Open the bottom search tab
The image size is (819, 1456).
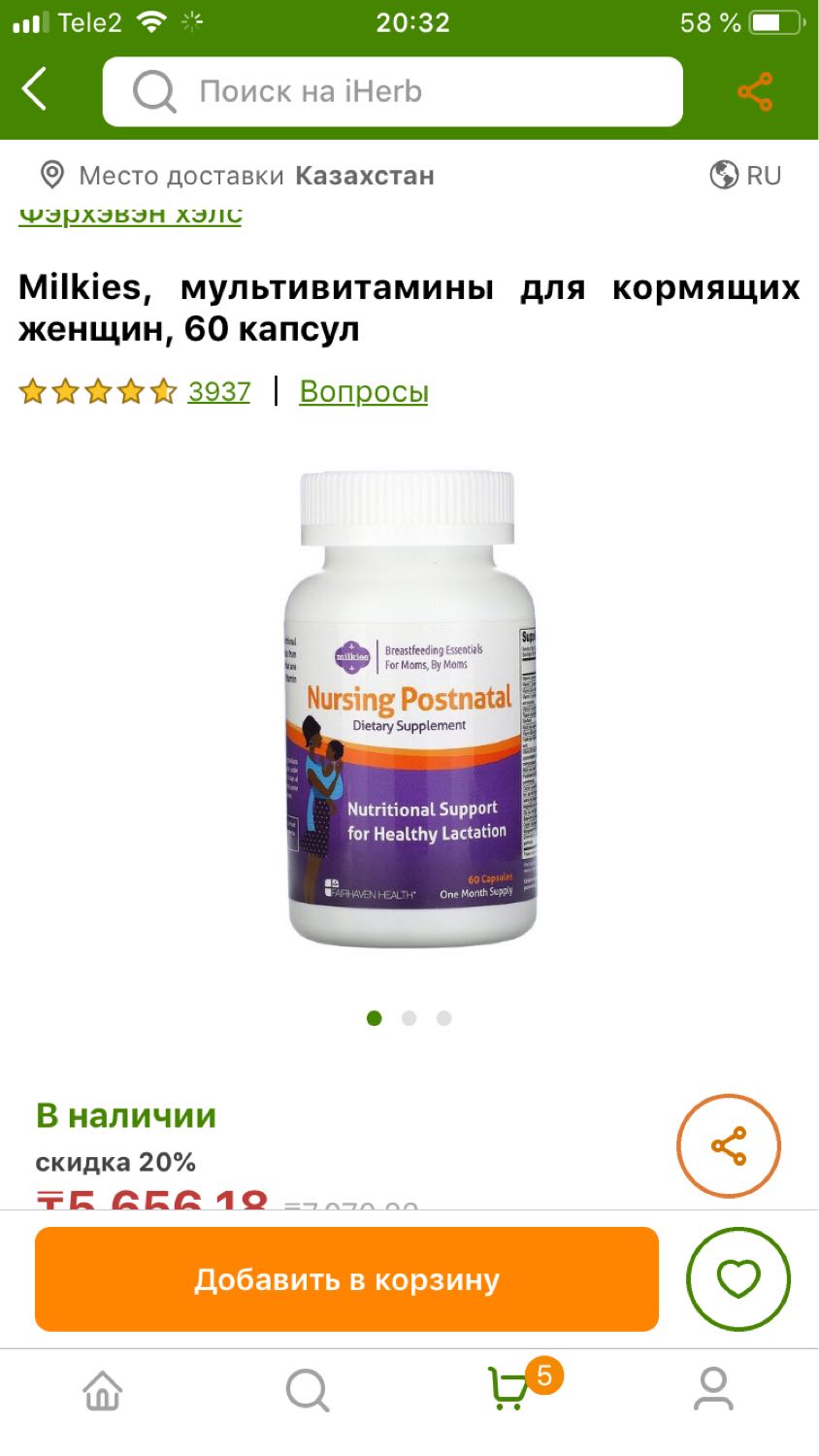tap(308, 1391)
